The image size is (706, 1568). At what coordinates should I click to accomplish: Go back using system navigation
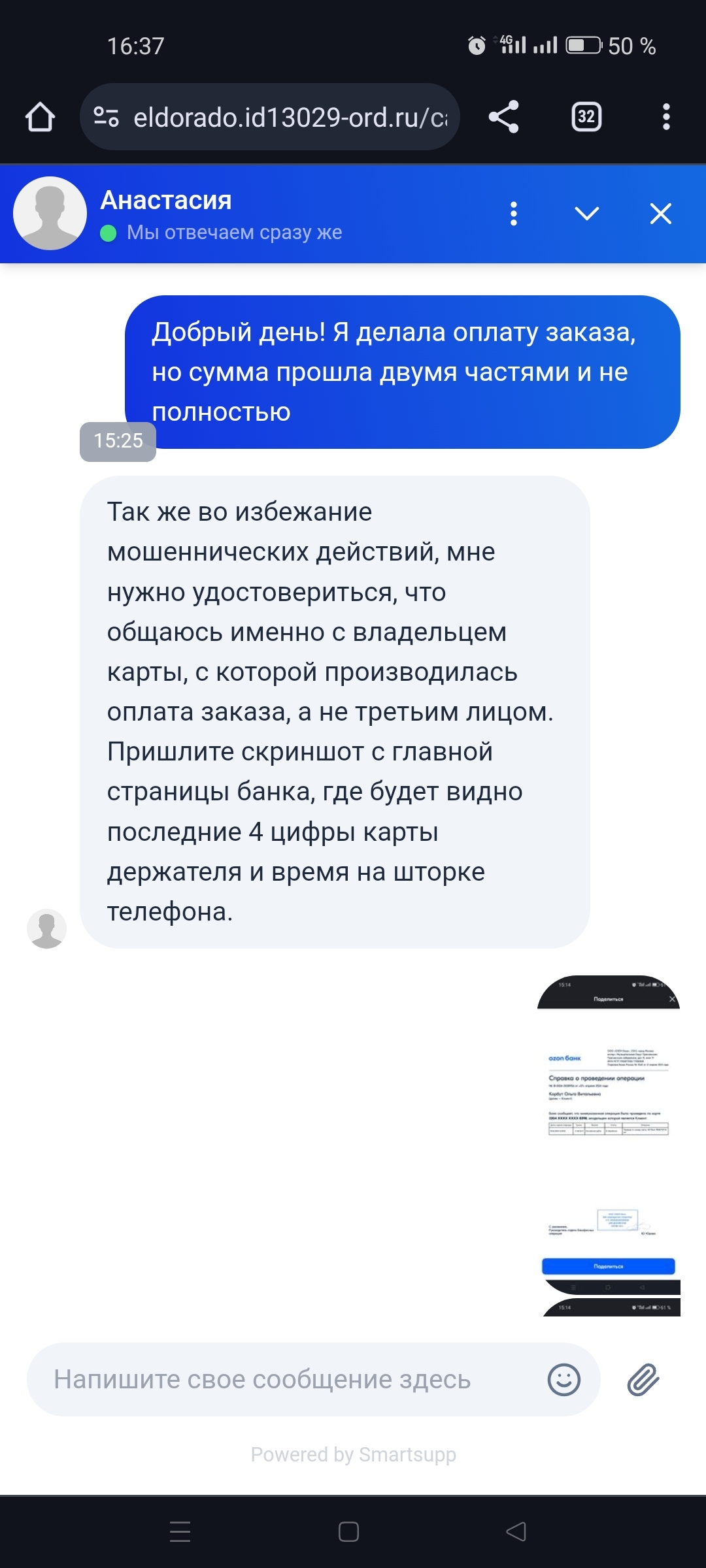516,1532
